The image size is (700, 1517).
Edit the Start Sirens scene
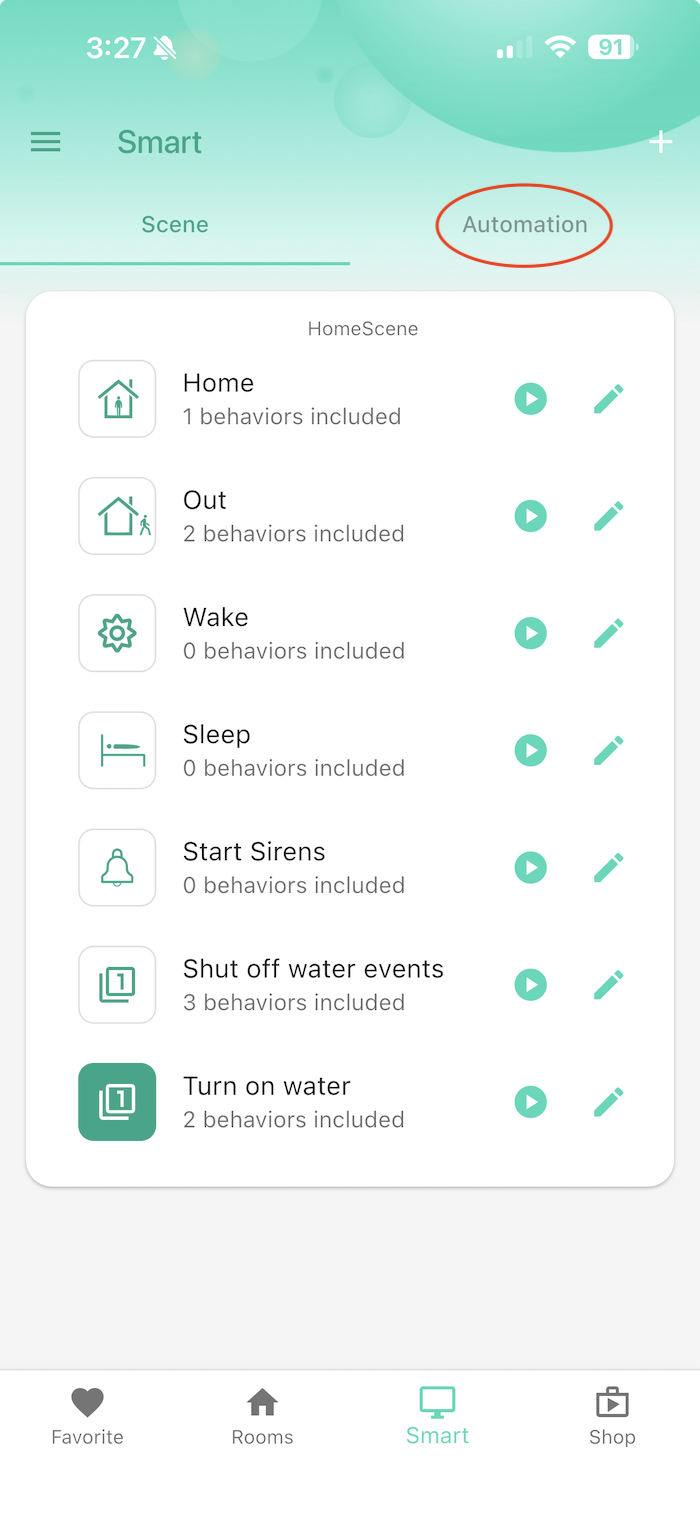tap(608, 867)
